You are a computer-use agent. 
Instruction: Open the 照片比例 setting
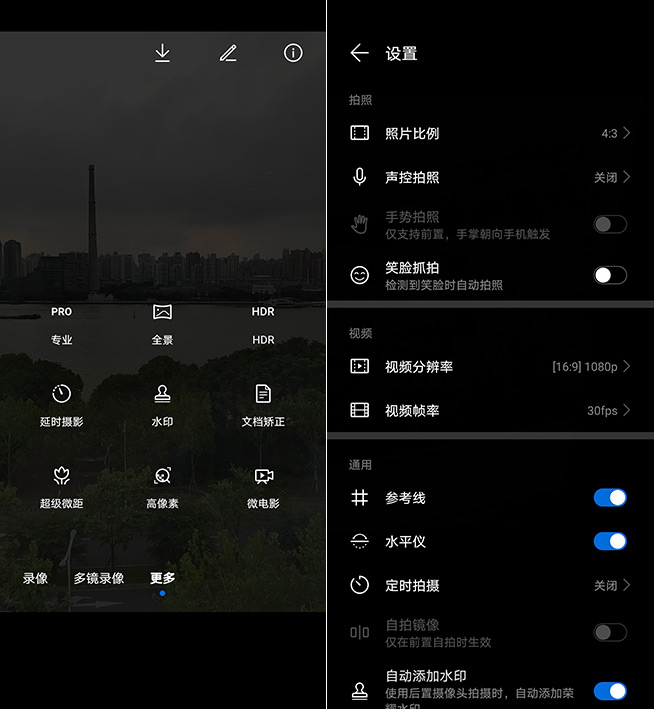[x=490, y=133]
